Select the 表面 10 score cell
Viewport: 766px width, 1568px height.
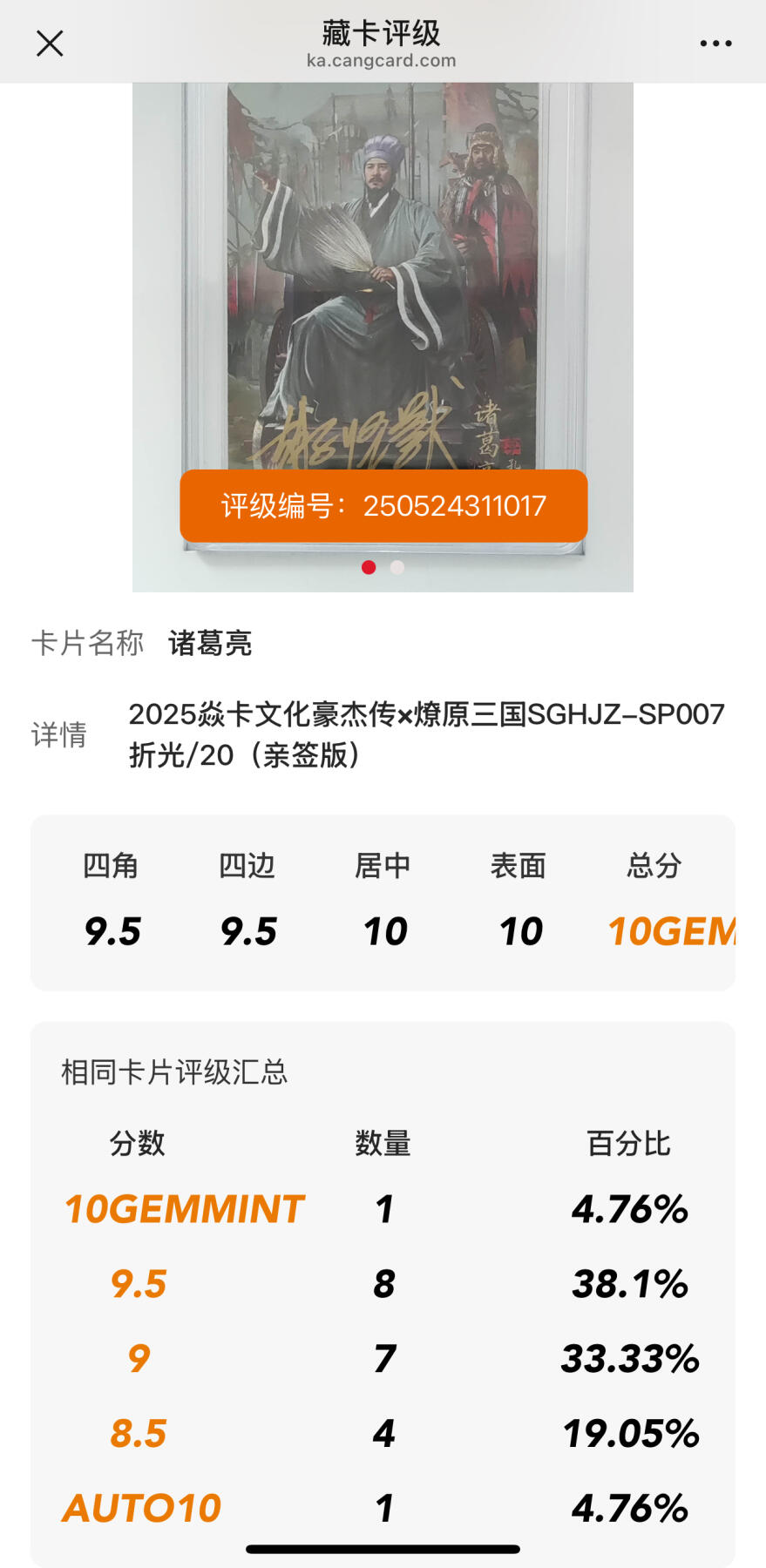click(x=519, y=929)
